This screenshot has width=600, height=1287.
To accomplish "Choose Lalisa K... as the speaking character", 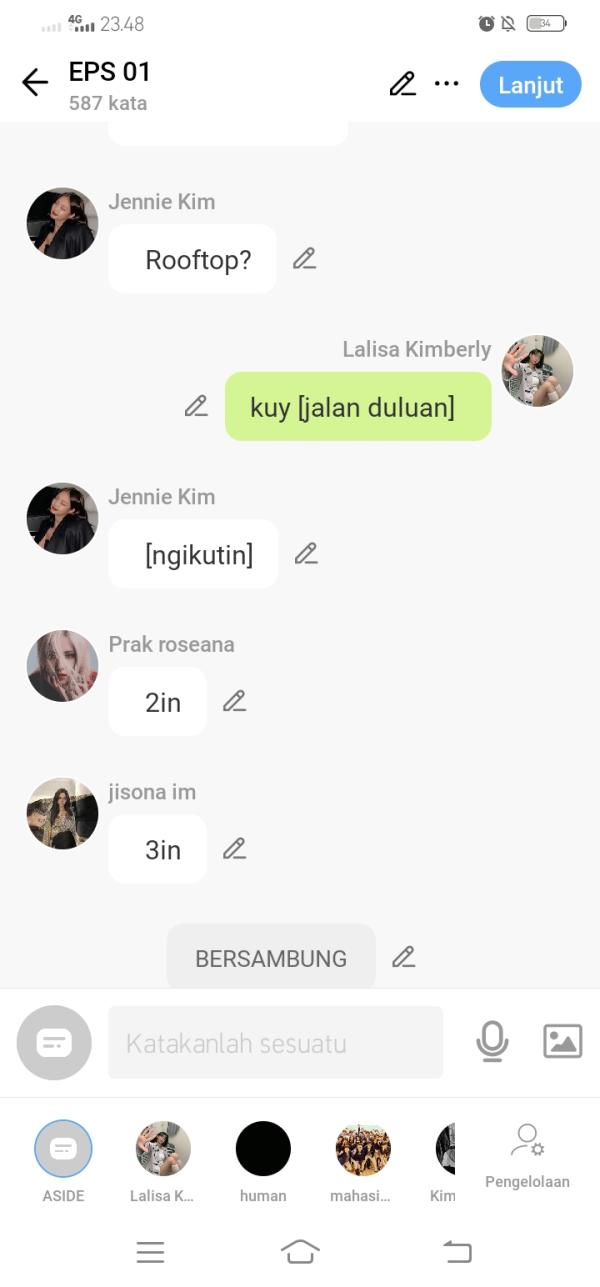I will tap(163, 1149).
